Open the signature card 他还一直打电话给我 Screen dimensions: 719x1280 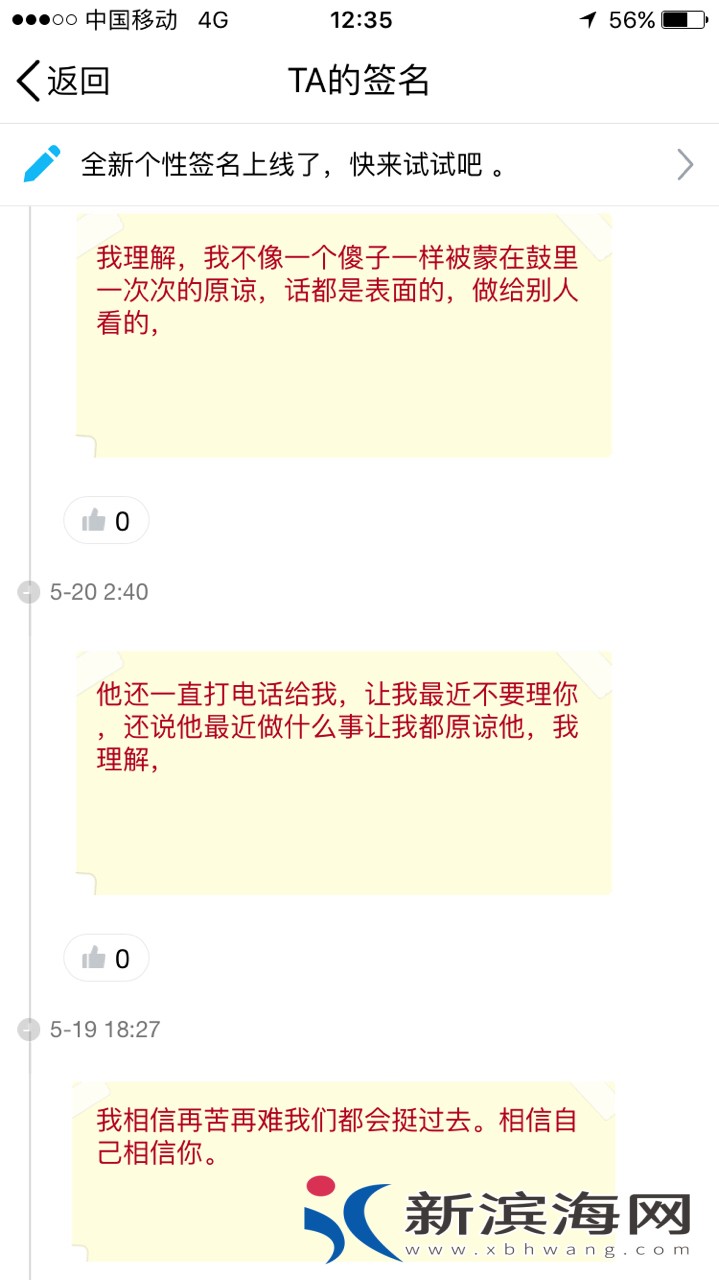(343, 772)
